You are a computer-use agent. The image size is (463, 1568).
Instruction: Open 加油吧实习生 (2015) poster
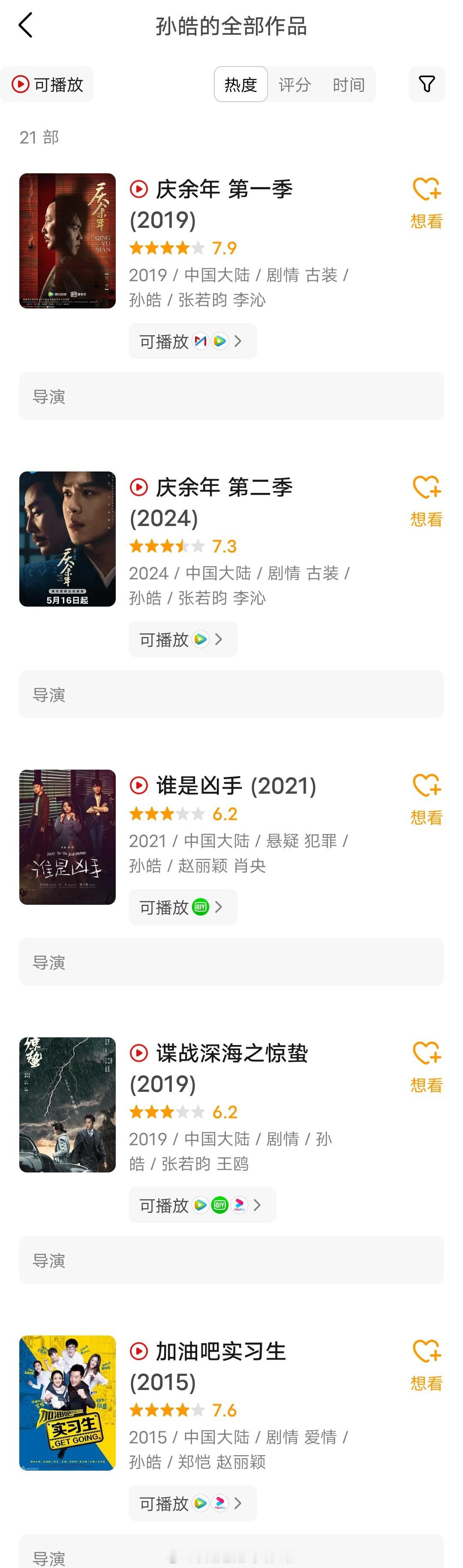[x=68, y=1402]
